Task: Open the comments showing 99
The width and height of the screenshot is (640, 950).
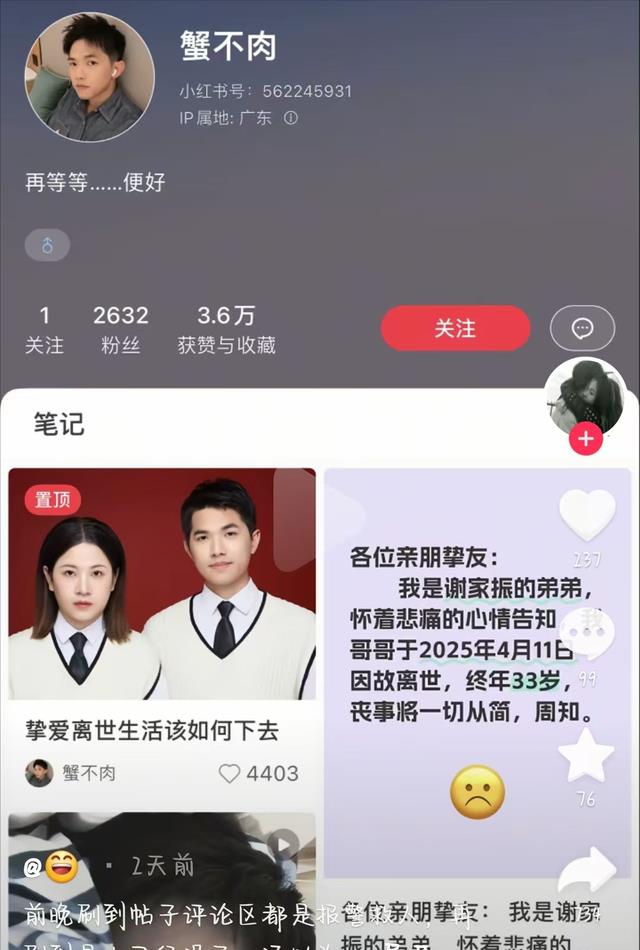Action: coord(587,635)
